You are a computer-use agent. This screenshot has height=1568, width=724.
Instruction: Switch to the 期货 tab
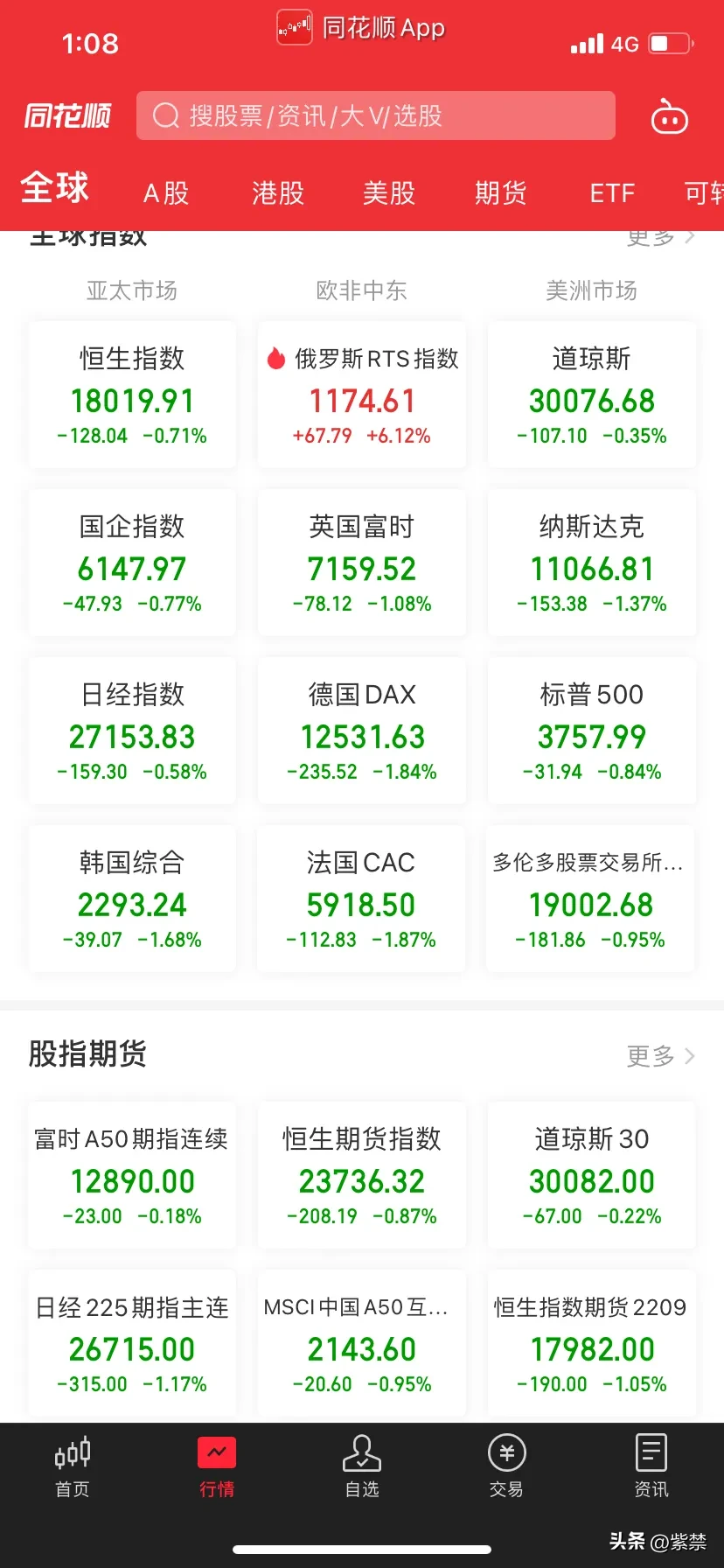(501, 192)
